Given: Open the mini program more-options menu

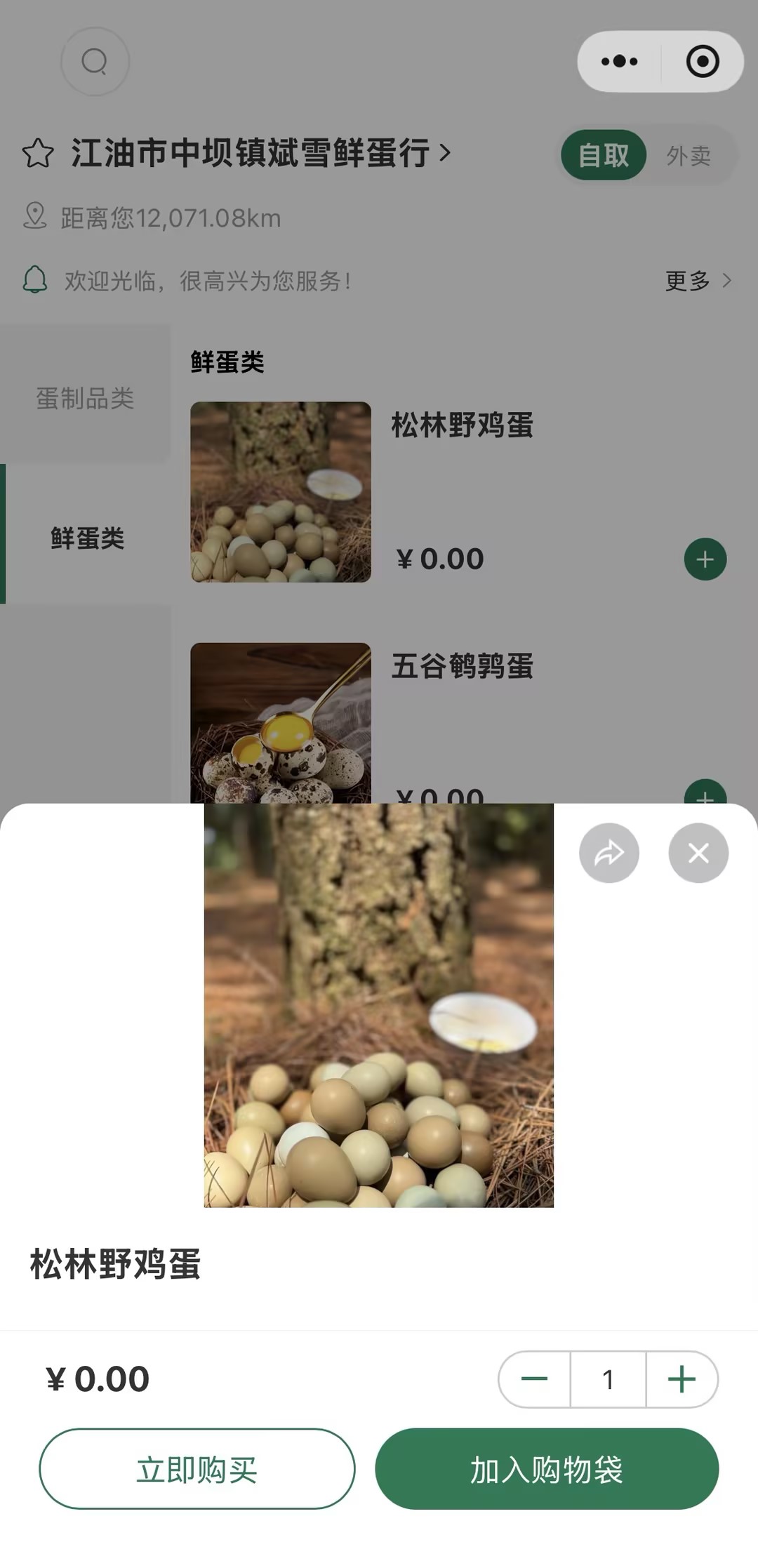Looking at the screenshot, I should [619, 62].
